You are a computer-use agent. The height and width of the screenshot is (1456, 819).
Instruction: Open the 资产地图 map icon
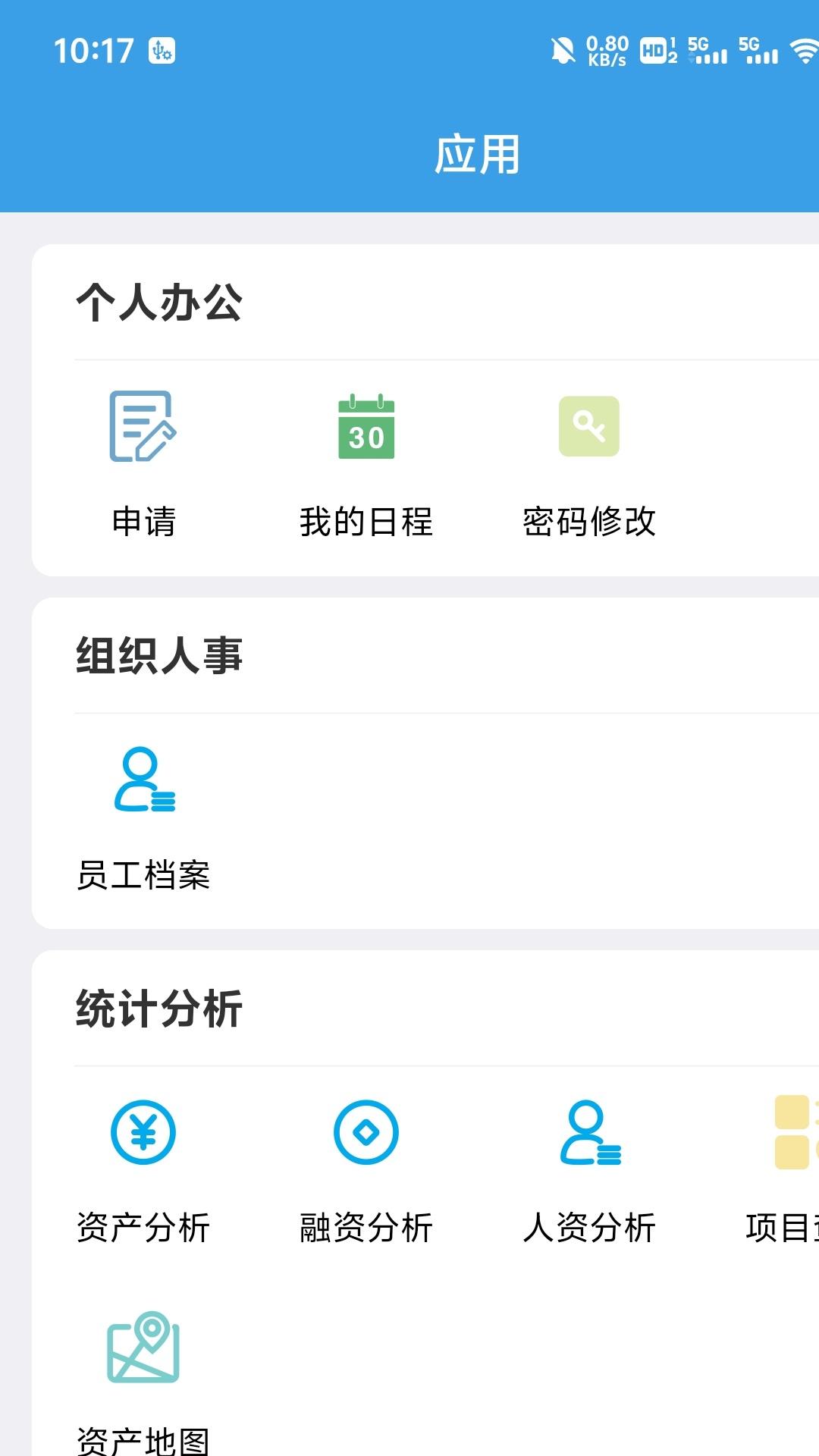coord(144,1361)
